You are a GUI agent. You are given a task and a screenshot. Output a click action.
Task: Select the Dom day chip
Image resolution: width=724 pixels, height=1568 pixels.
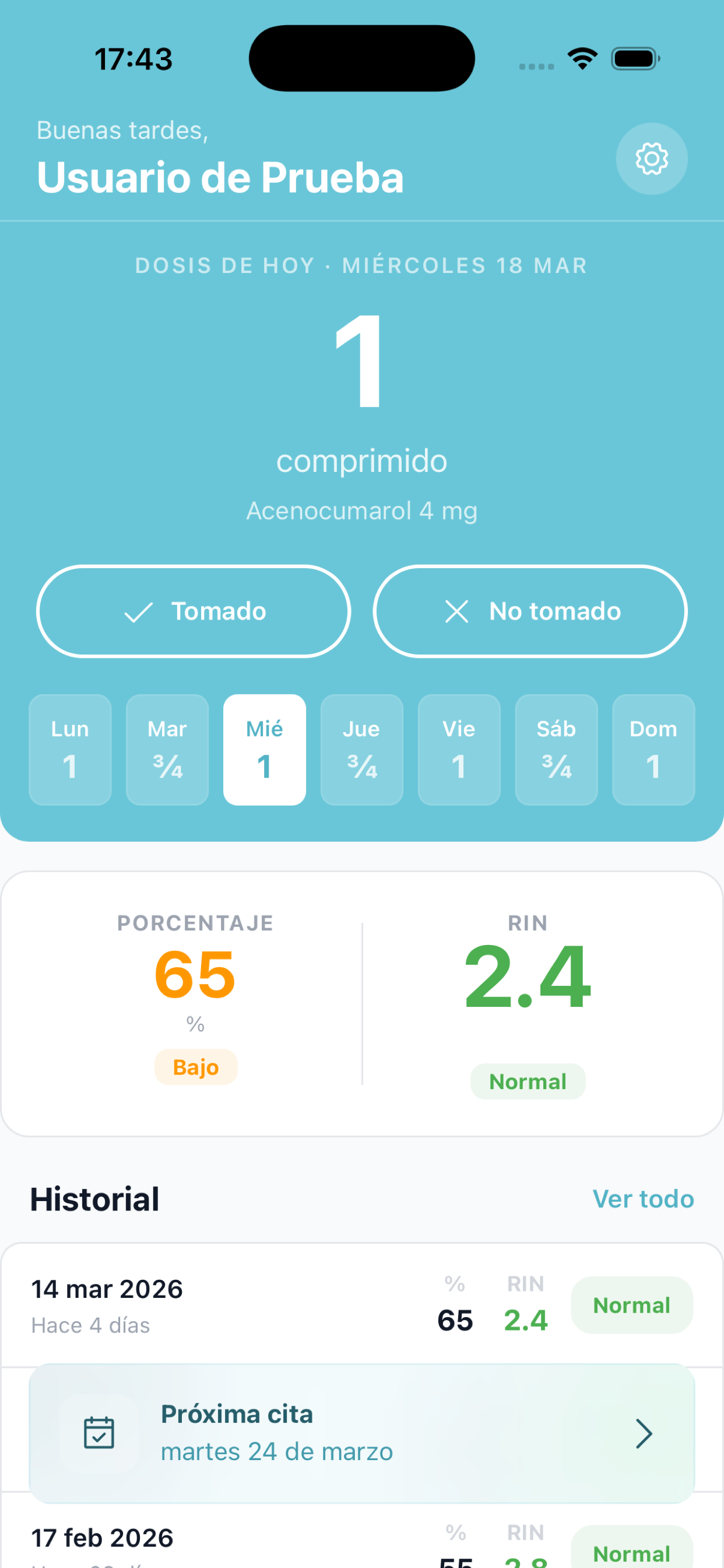653,750
